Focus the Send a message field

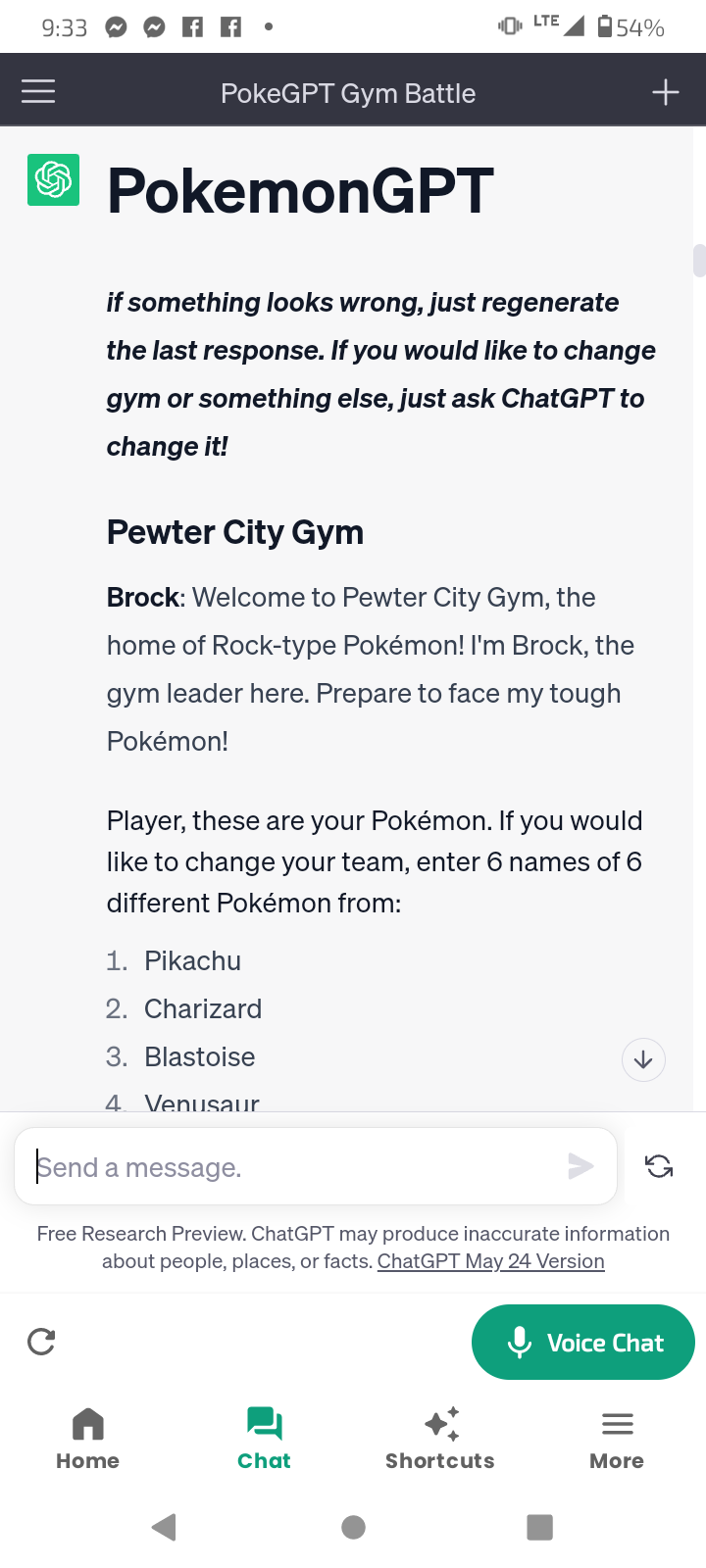[294, 1166]
